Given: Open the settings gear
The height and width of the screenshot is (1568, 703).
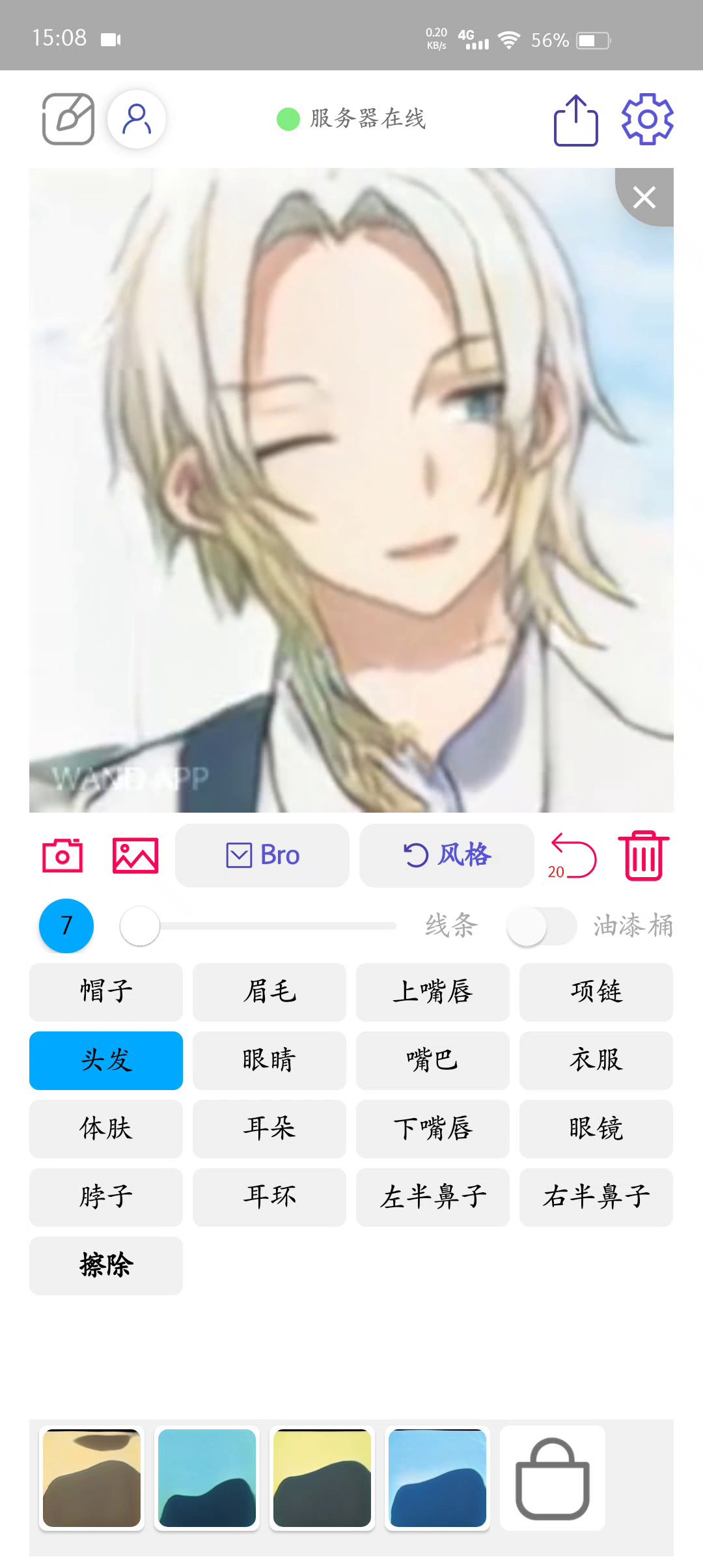Looking at the screenshot, I should [x=647, y=119].
